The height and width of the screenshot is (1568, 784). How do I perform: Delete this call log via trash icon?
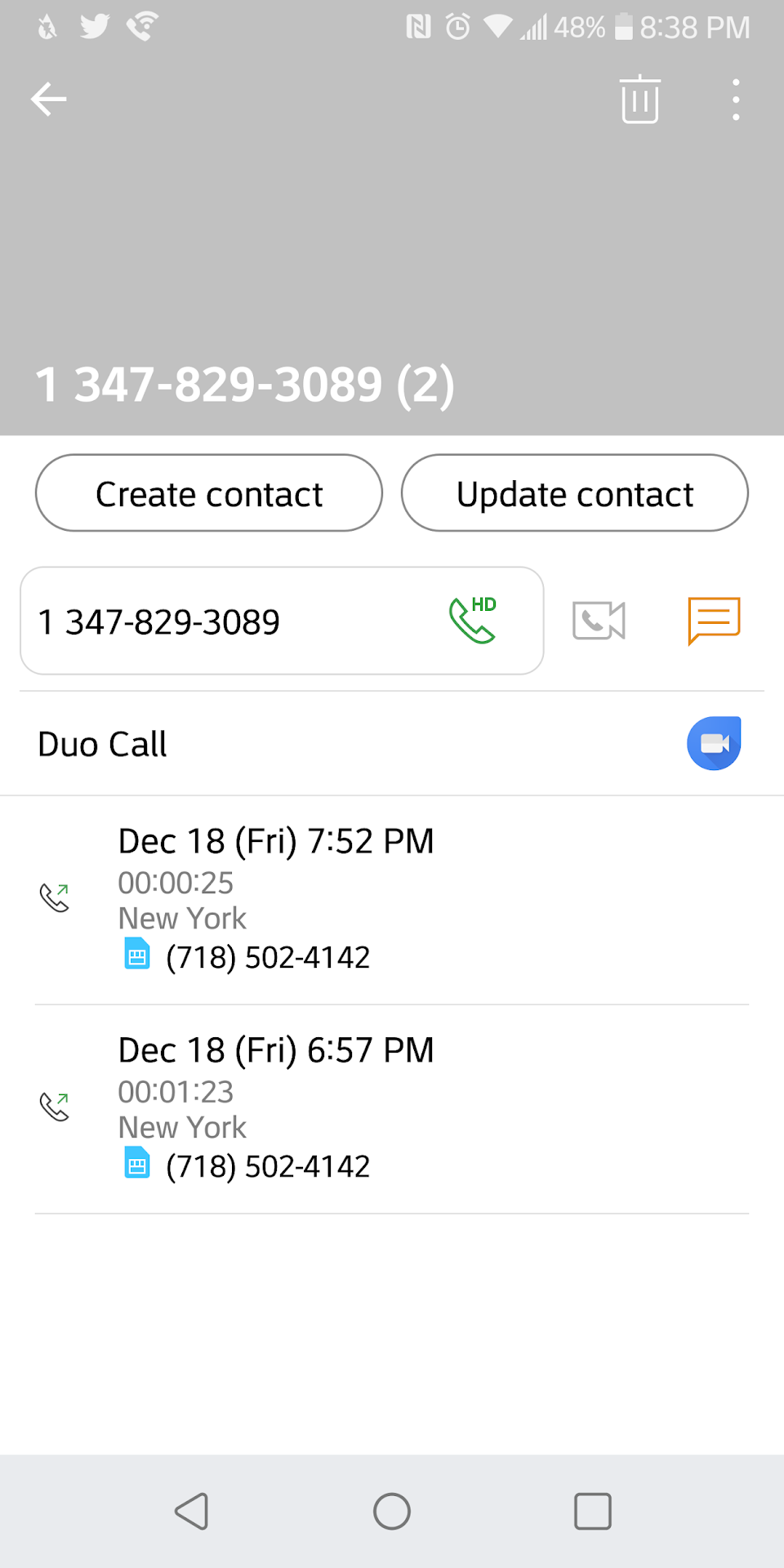point(639,100)
